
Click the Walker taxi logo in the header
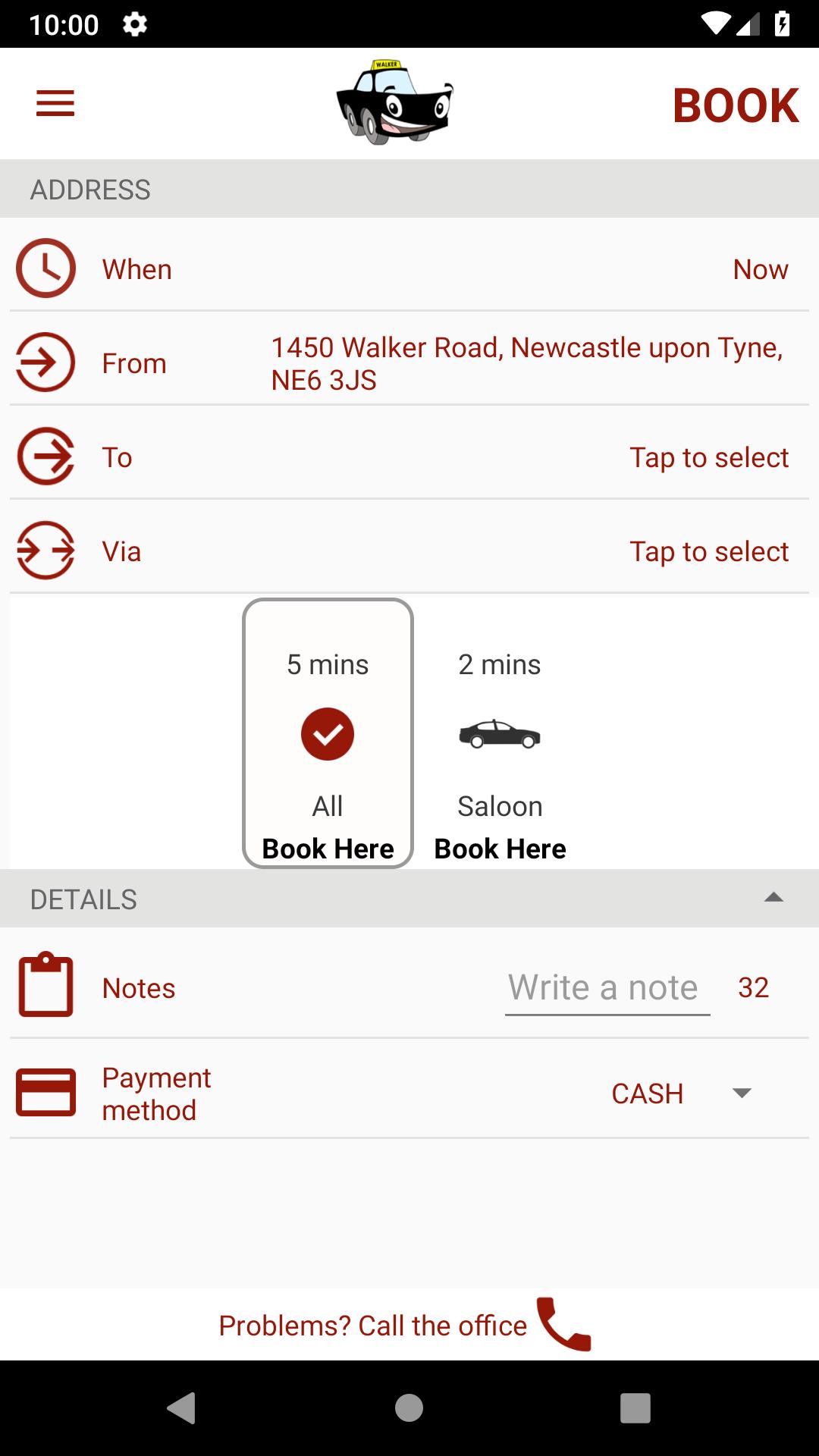394,102
